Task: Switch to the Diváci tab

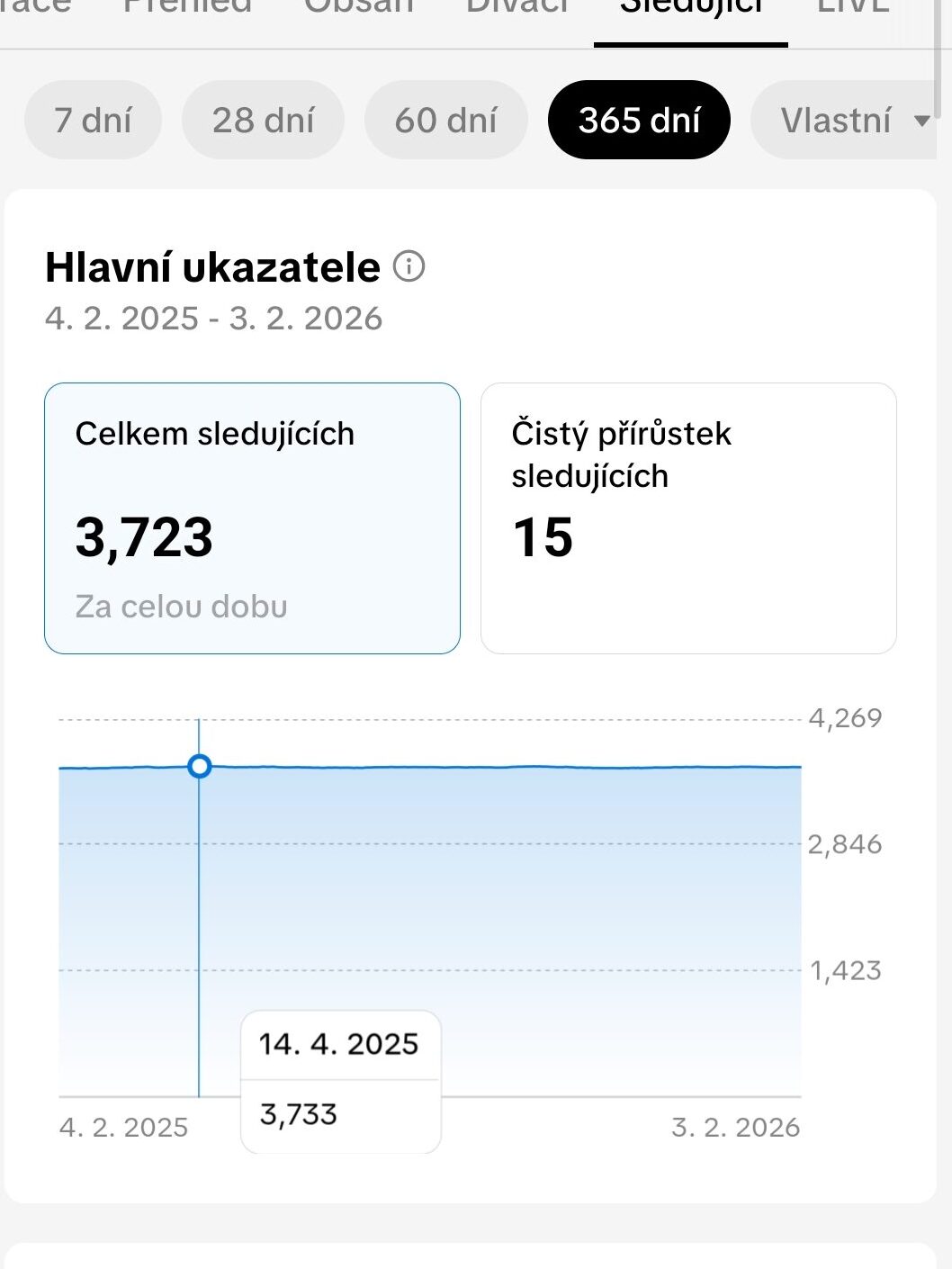Action: click(517, 9)
